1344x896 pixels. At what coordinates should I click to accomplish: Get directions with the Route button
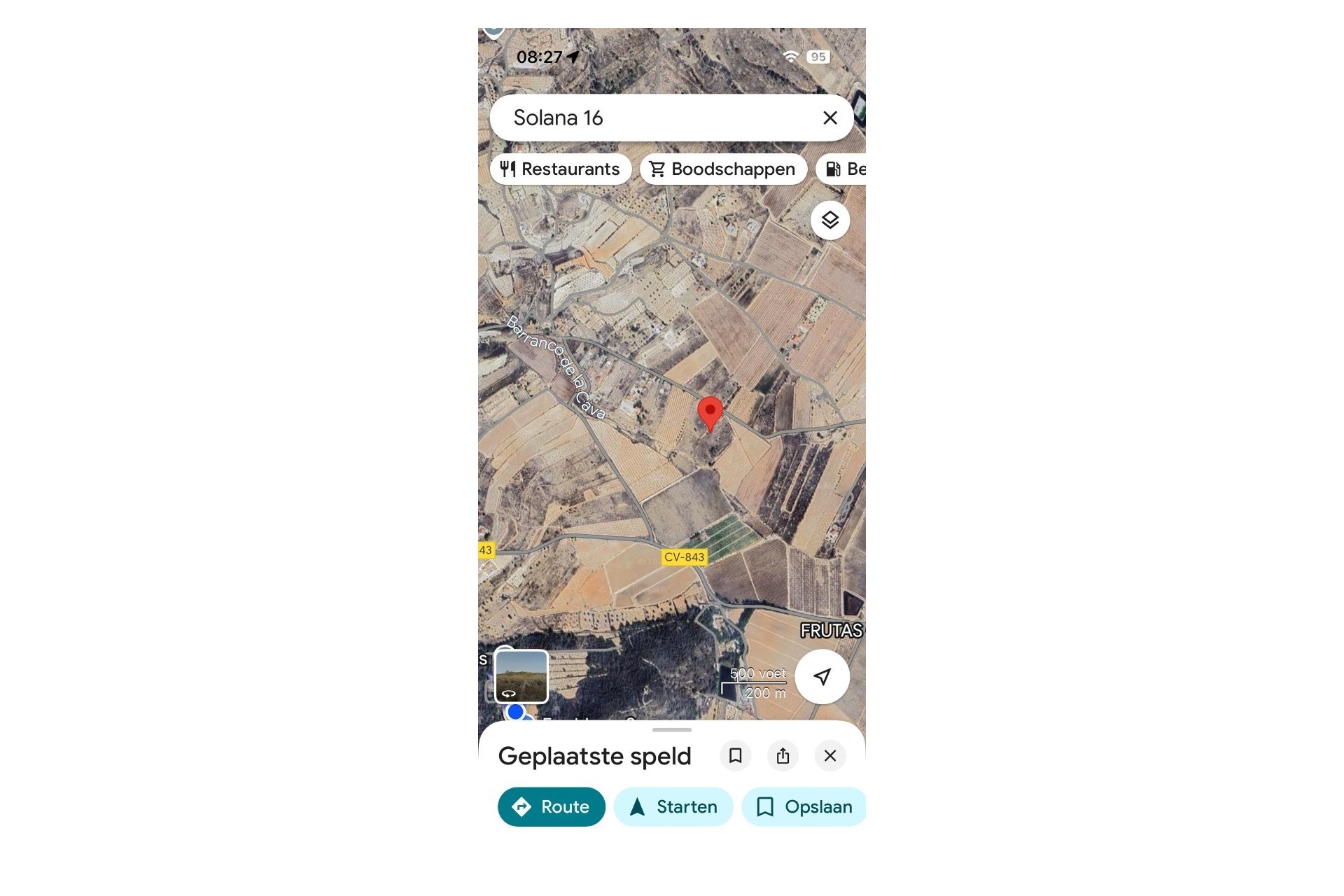(x=552, y=807)
